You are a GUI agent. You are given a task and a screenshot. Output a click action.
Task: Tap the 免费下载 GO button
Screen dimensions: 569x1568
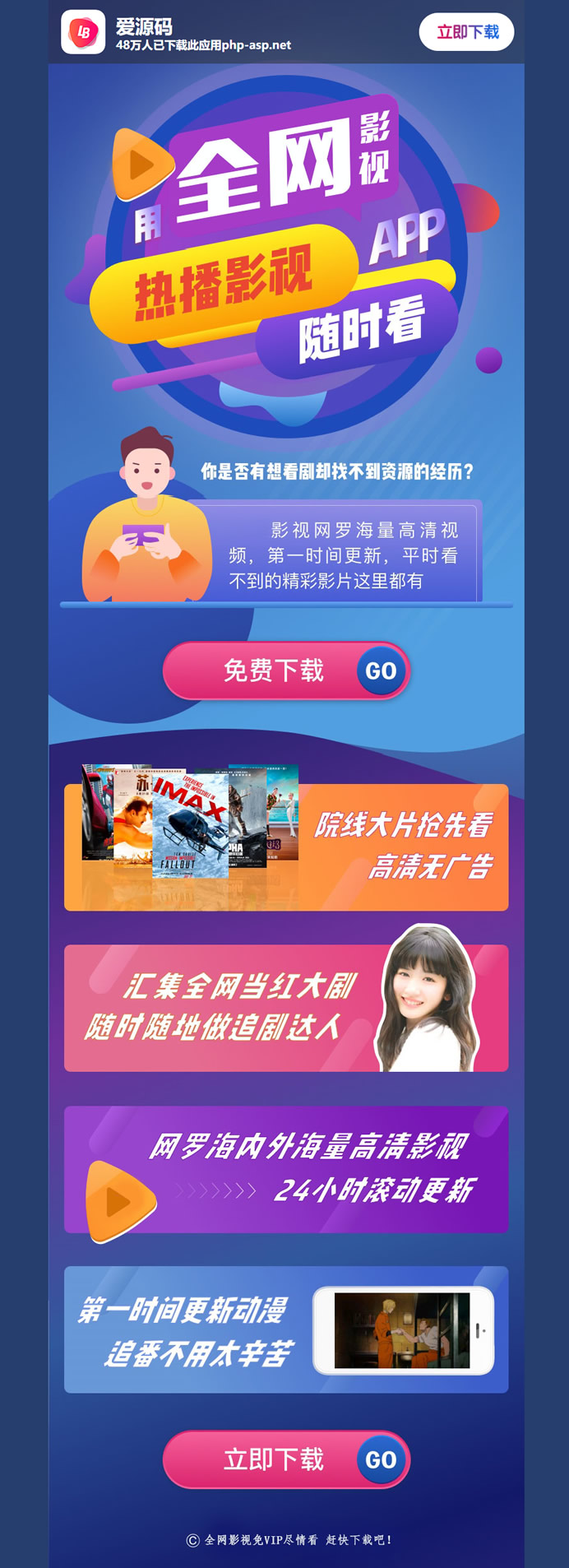(x=286, y=670)
